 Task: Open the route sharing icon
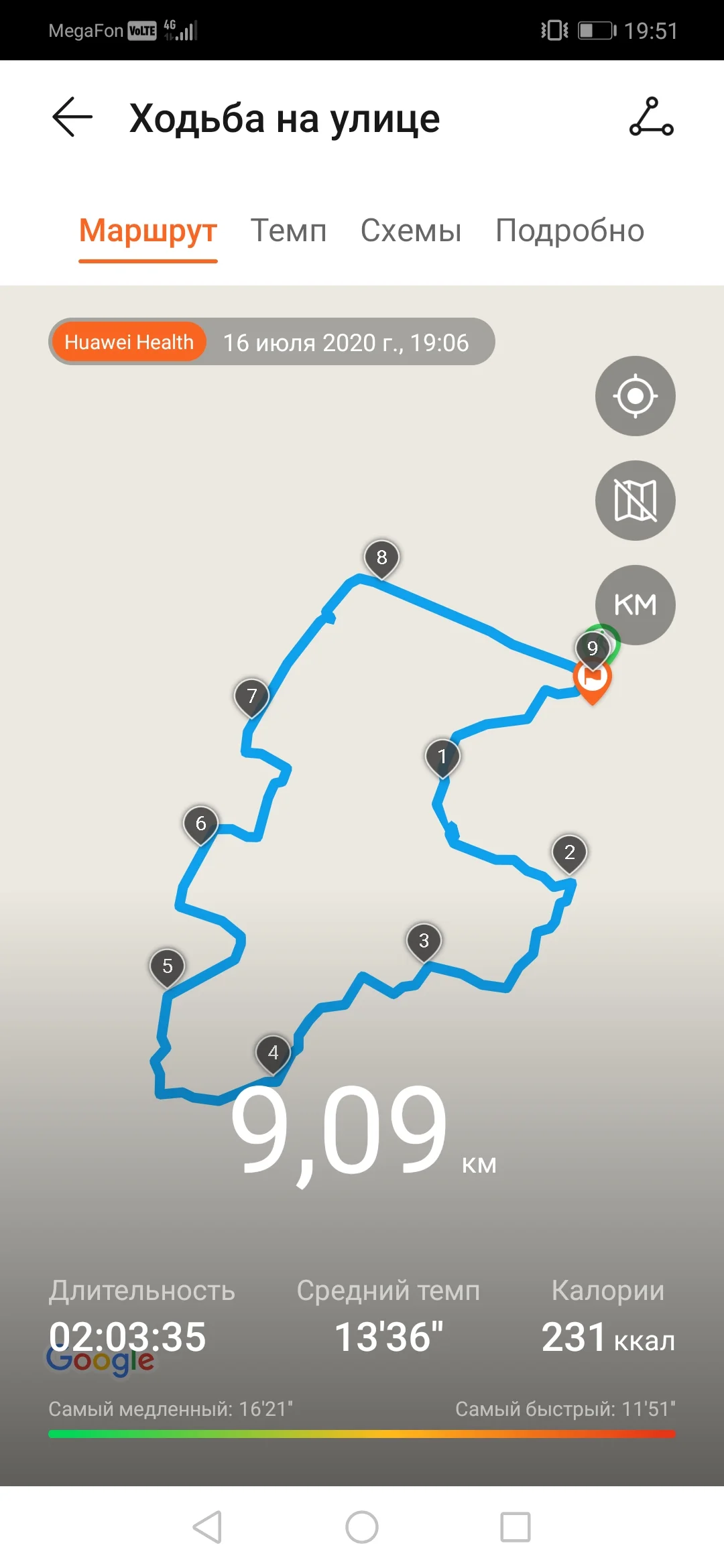(651, 117)
